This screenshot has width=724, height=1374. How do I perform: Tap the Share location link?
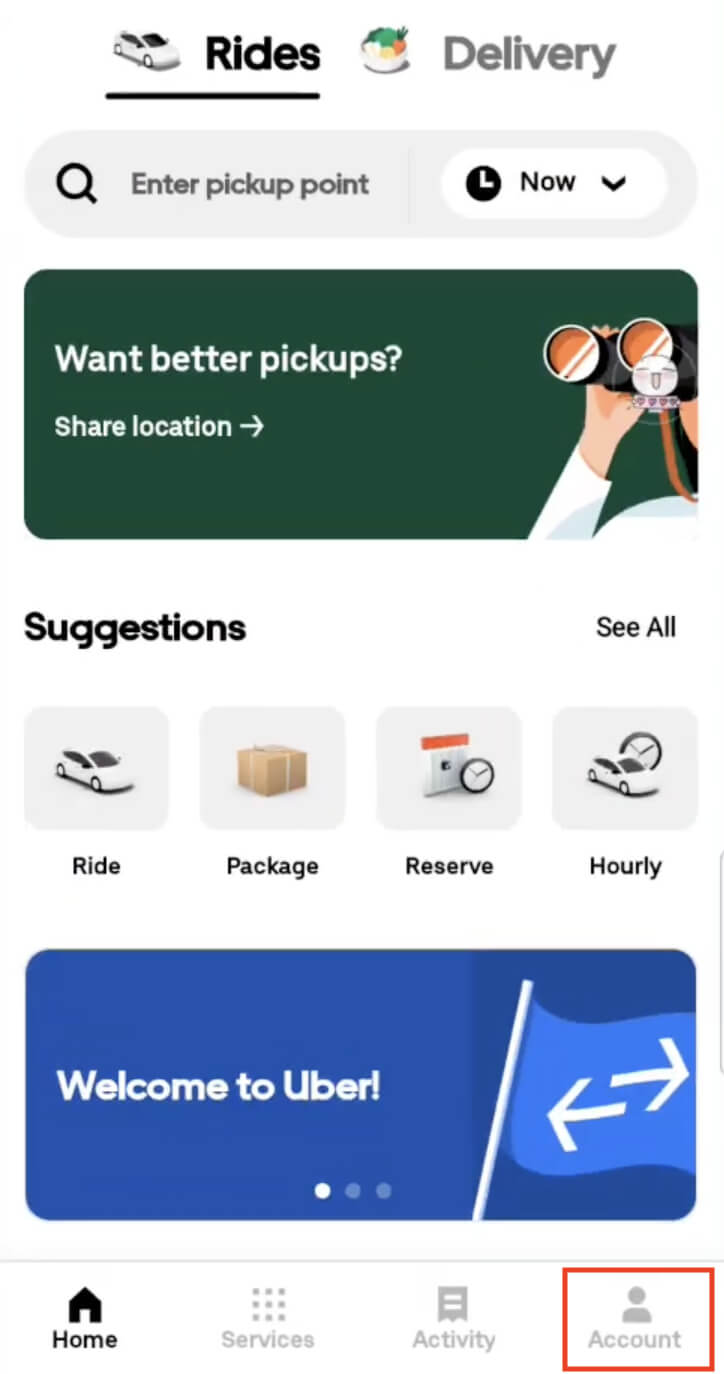click(x=159, y=427)
